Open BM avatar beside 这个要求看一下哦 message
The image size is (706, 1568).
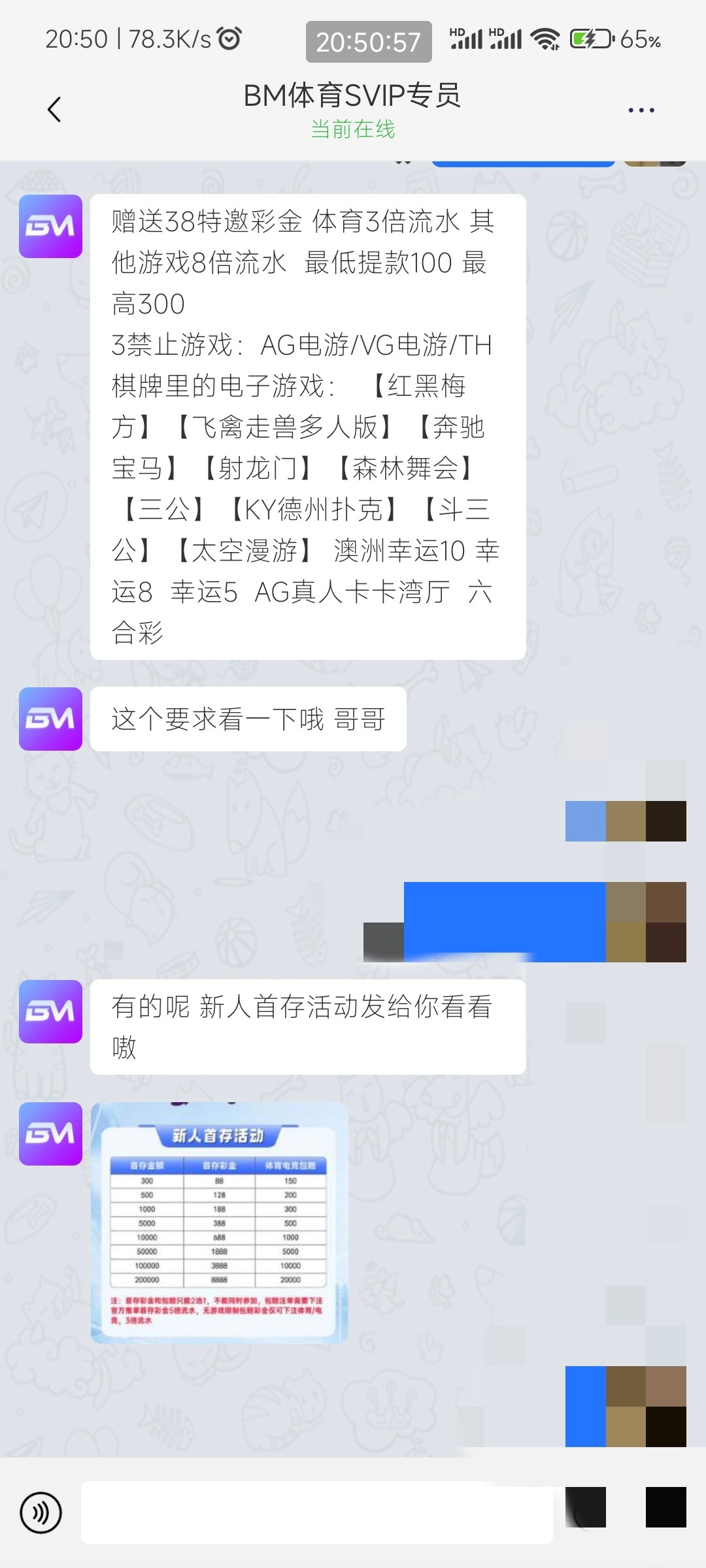coord(50,719)
